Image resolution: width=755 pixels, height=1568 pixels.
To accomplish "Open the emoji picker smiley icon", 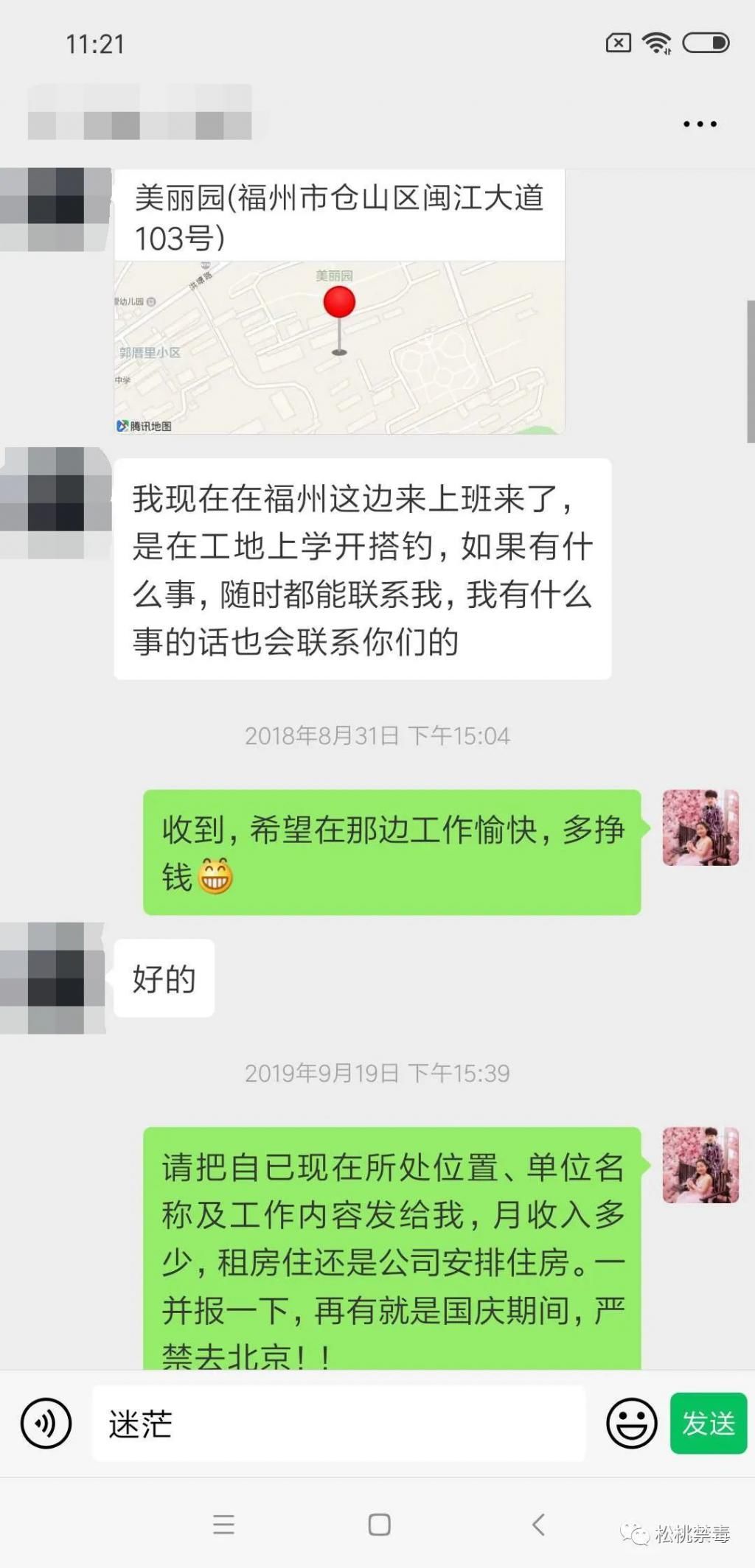I will [x=630, y=1424].
